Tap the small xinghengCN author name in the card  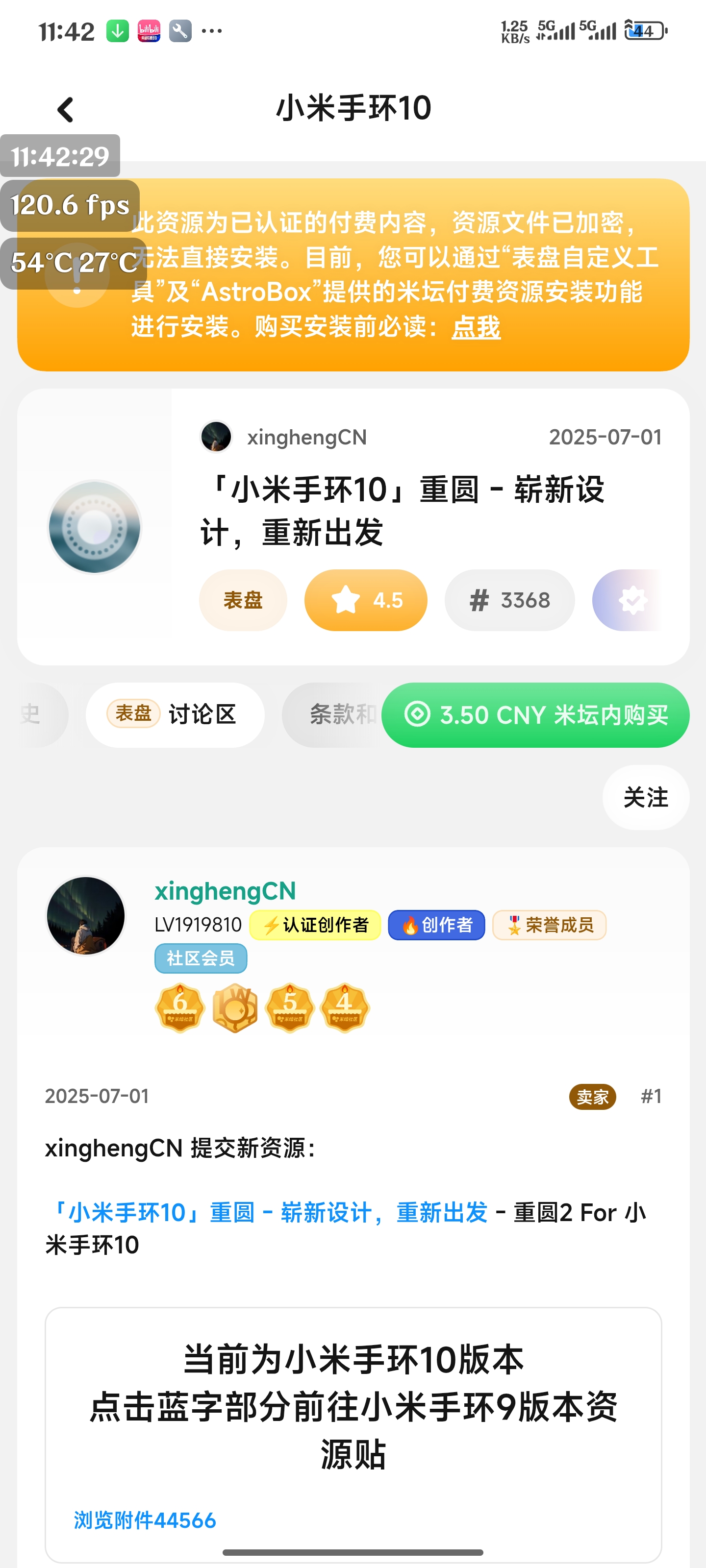click(306, 437)
